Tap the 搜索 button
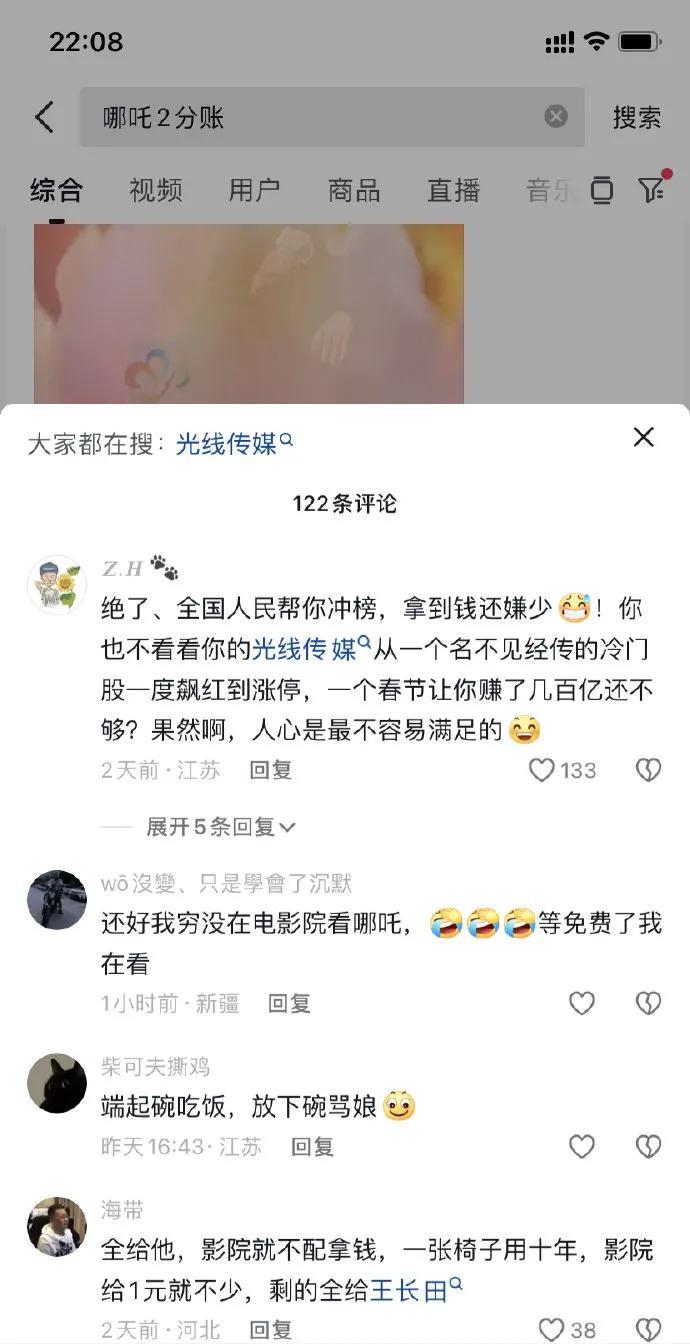Viewport: 690px width, 1344px height. 636,117
